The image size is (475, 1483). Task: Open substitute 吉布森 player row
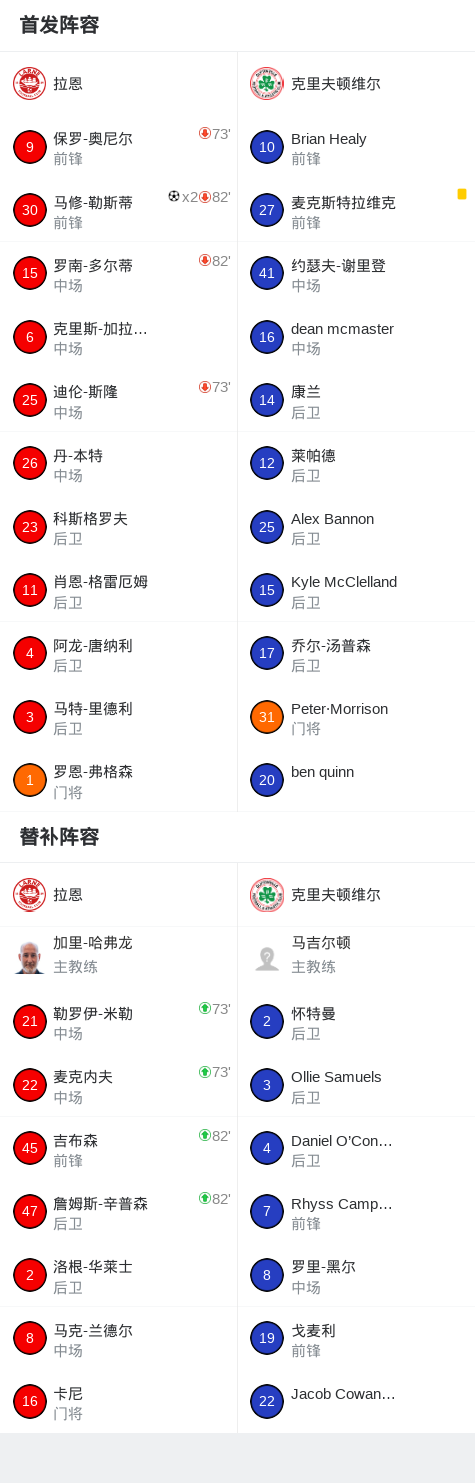[x=118, y=1148]
